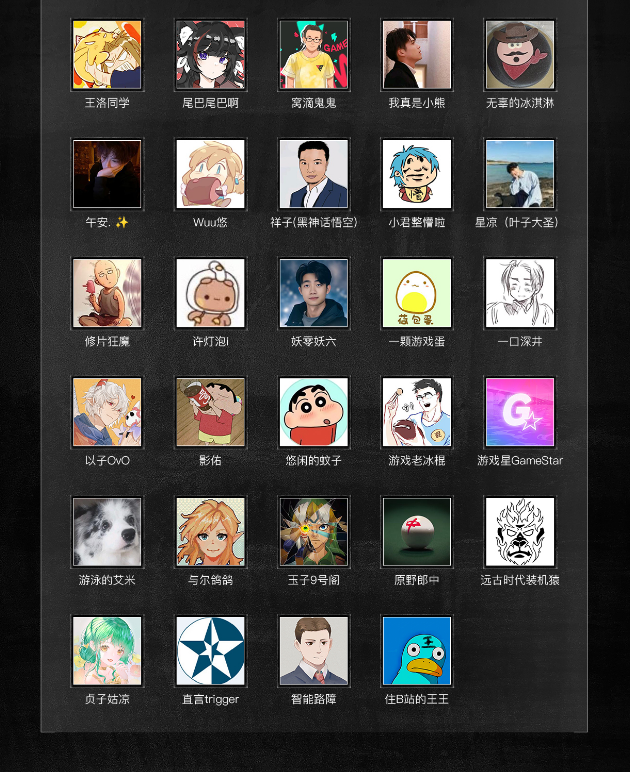Select 悠闲的蚊子 avatar
630x772 pixels.
click(314, 412)
